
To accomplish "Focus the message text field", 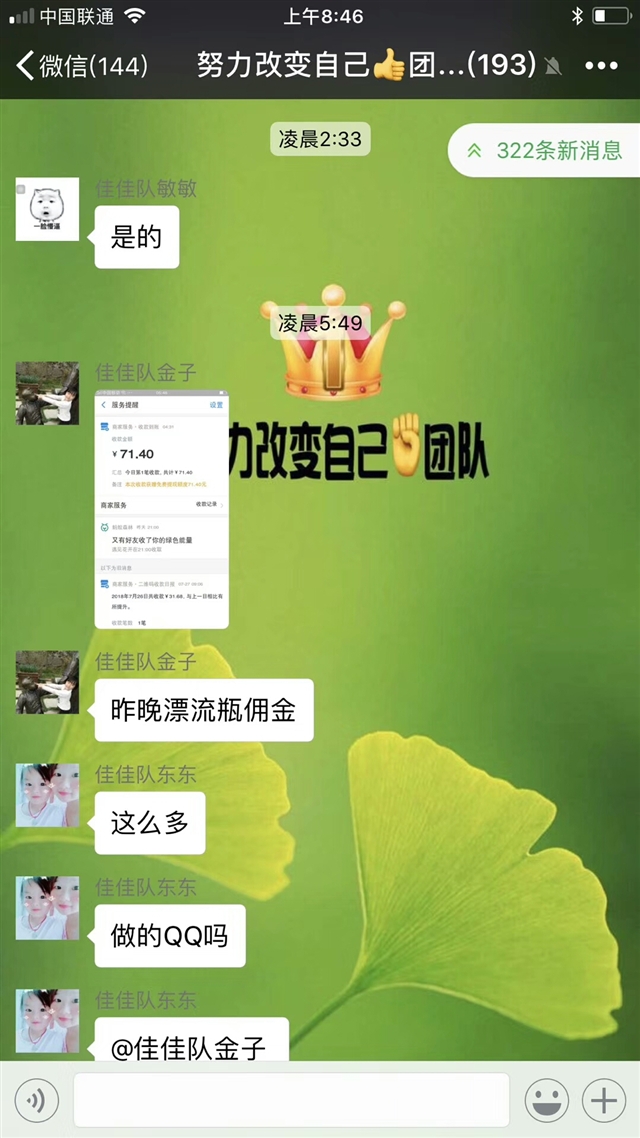I will (291, 1100).
